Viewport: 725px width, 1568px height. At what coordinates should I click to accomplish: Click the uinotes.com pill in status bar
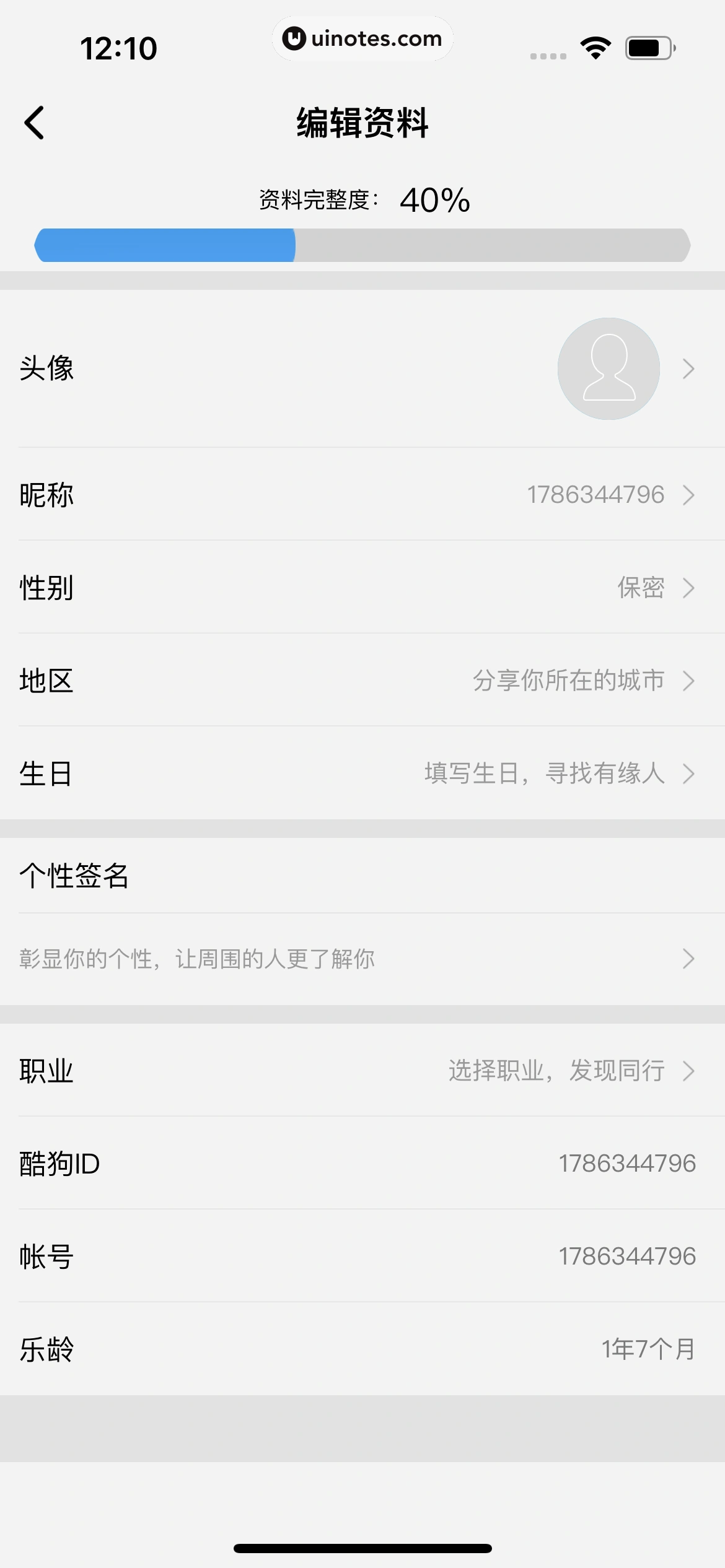(x=362, y=38)
